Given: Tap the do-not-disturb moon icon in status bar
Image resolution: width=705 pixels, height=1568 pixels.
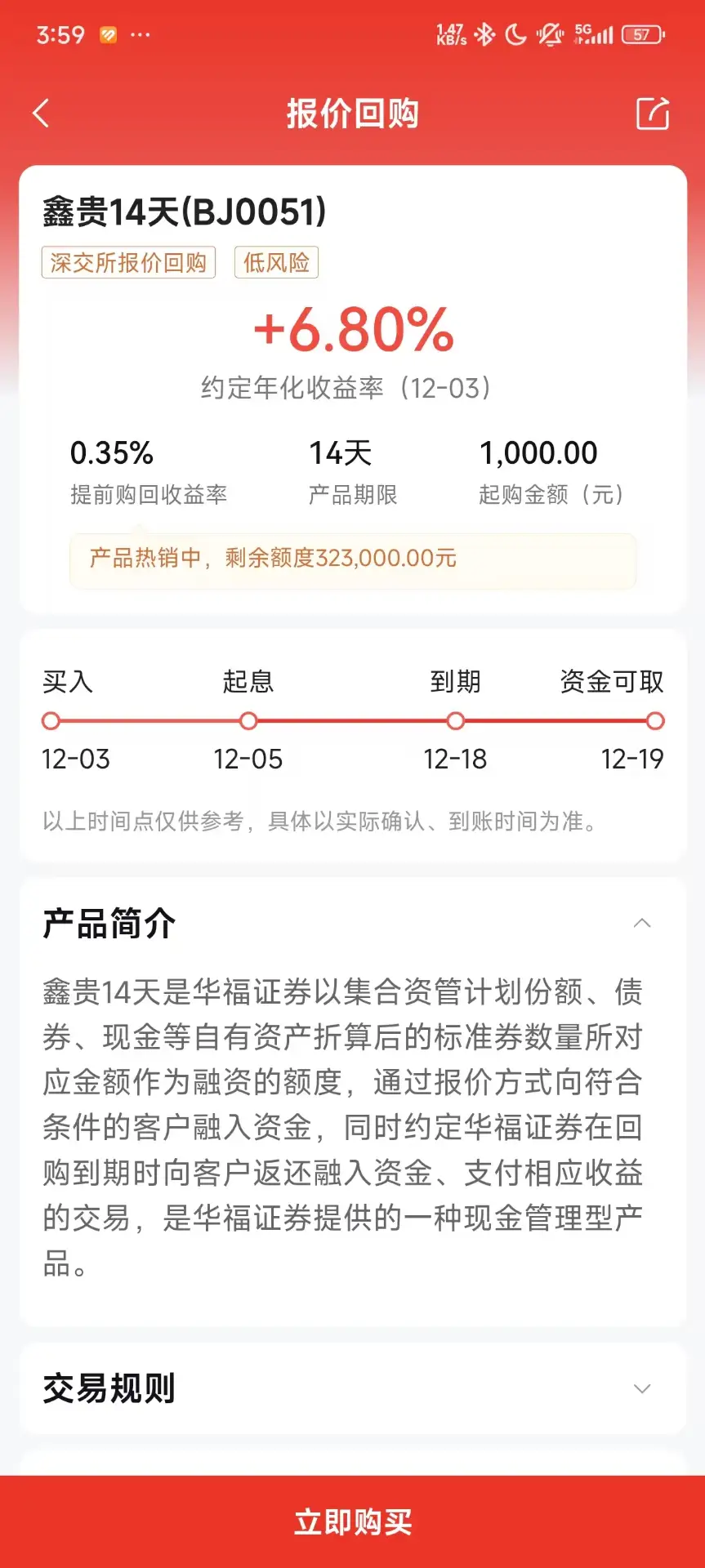Looking at the screenshot, I should coord(514,35).
